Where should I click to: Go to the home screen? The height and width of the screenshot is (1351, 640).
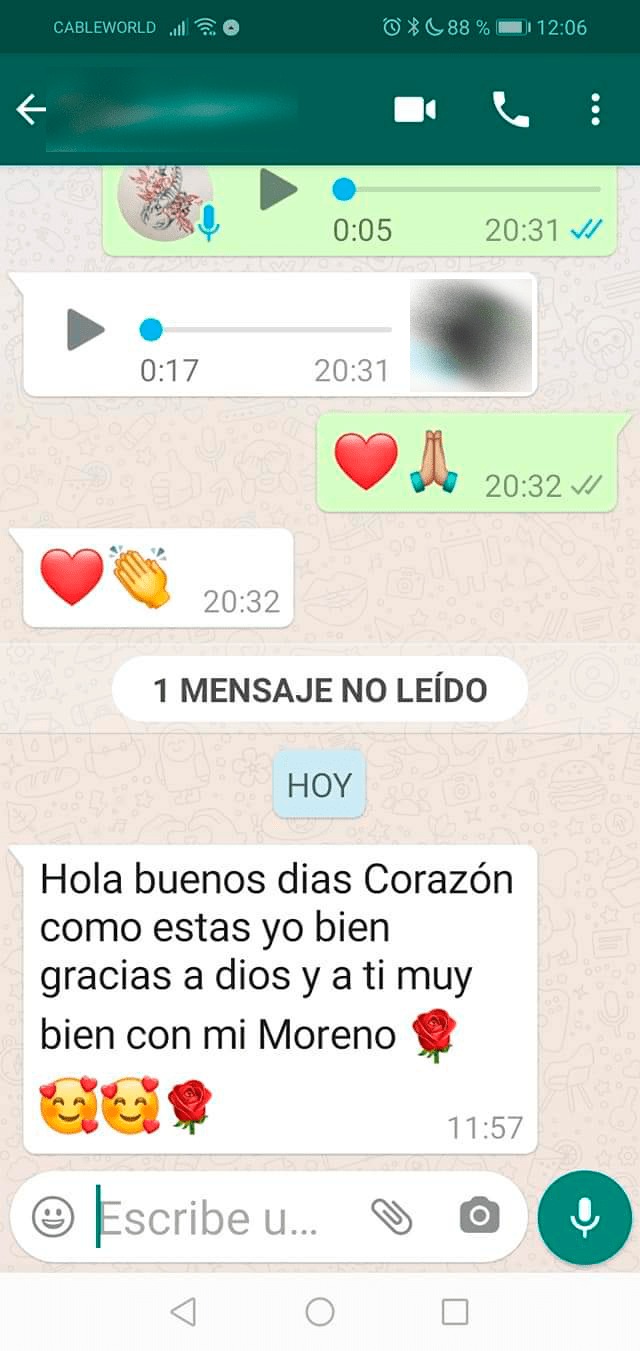tap(320, 1311)
